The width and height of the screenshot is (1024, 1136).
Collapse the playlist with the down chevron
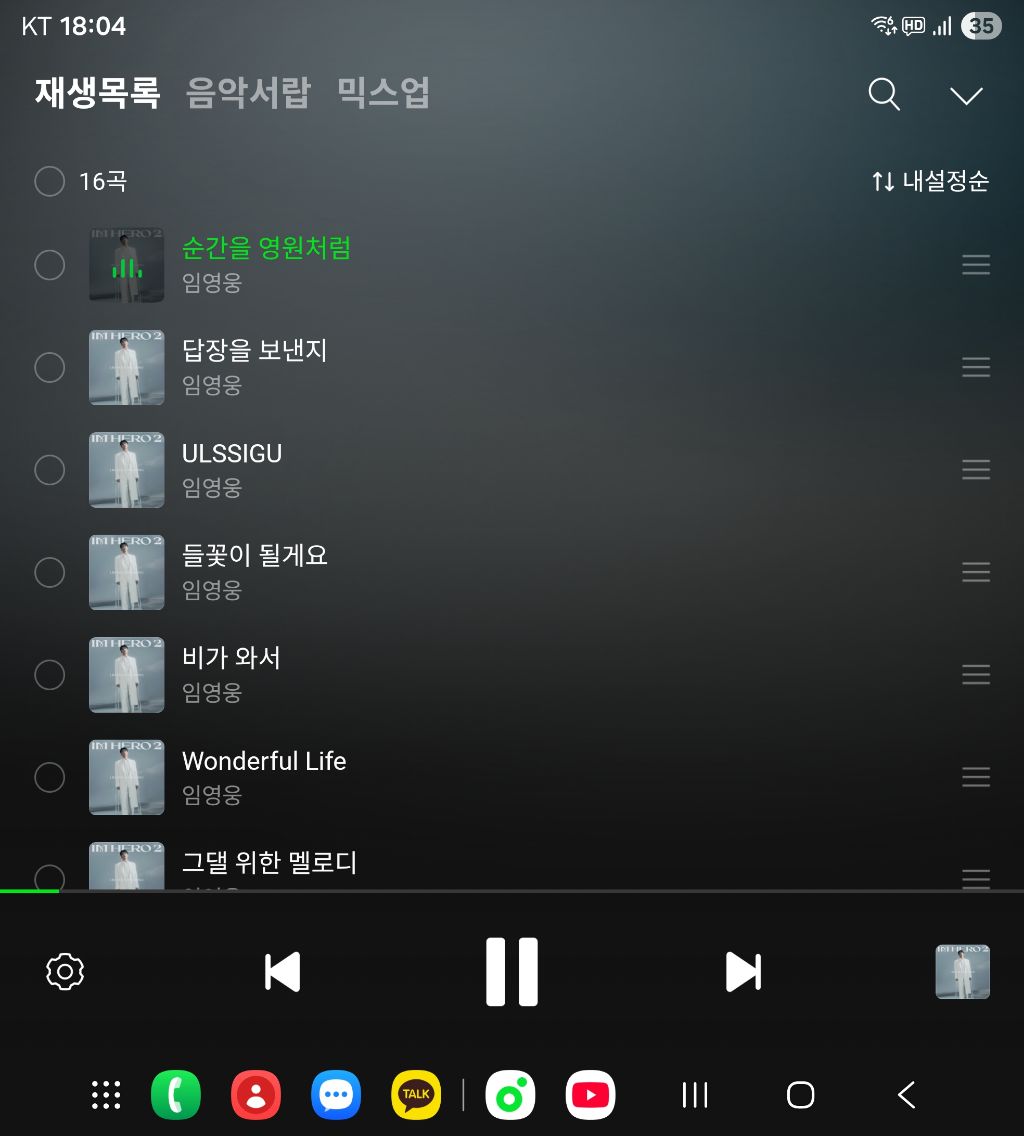pyautogui.click(x=966, y=96)
